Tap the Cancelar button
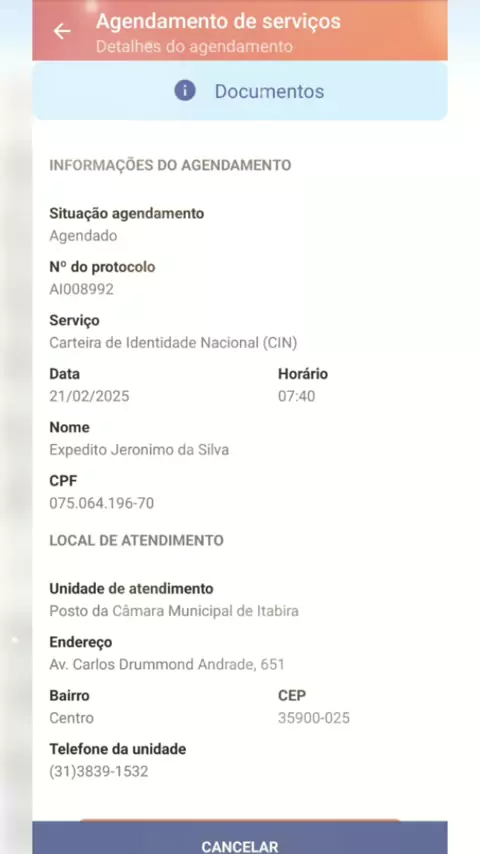Screen dimensions: 480x854 click(240, 839)
